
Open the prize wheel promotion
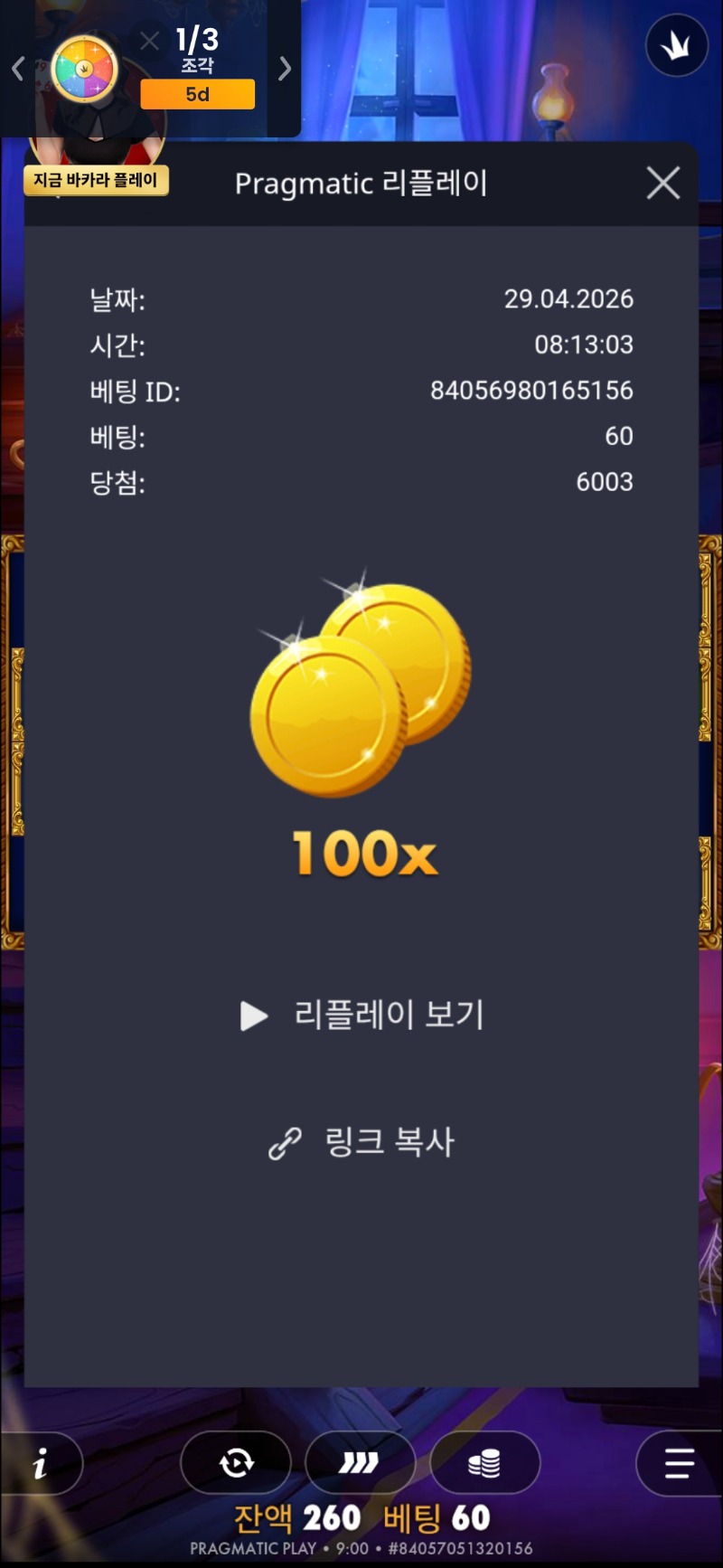pyautogui.click(x=85, y=69)
